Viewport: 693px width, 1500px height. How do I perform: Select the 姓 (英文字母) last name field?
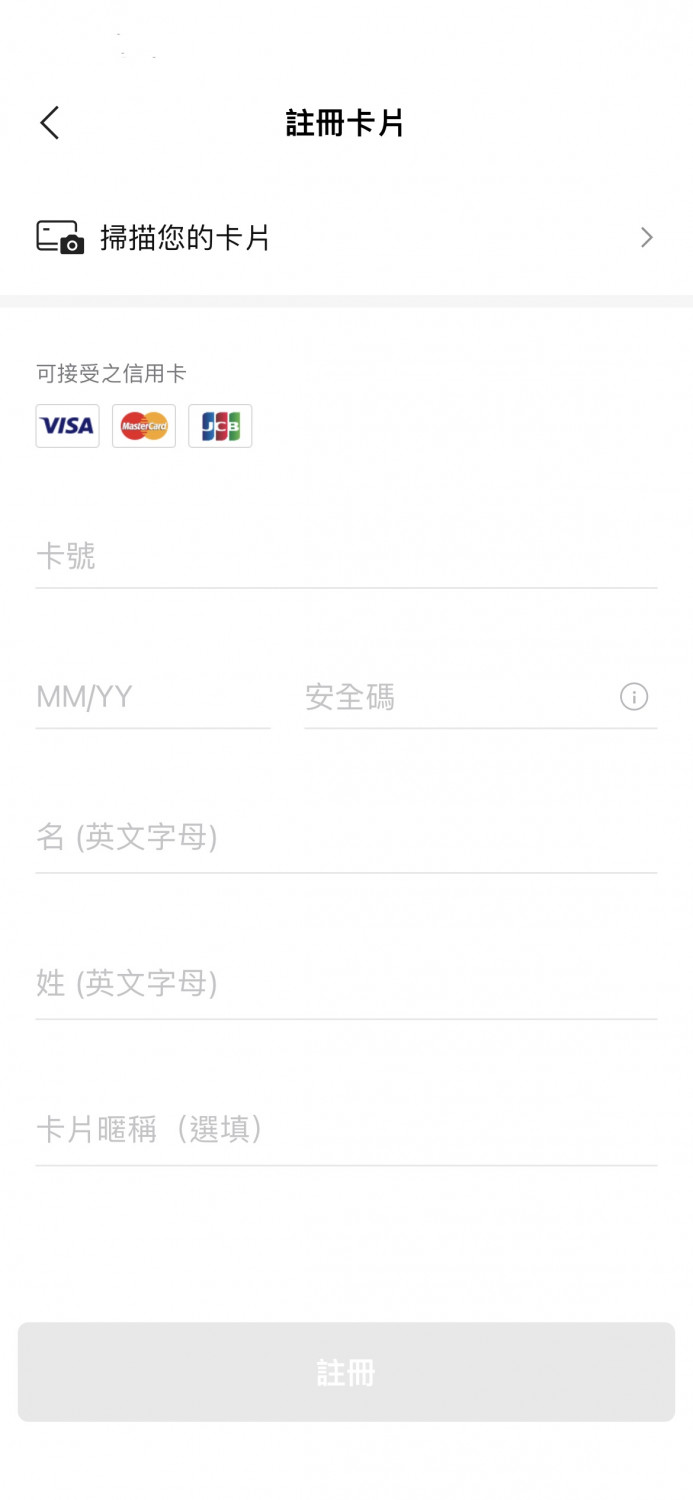point(345,984)
